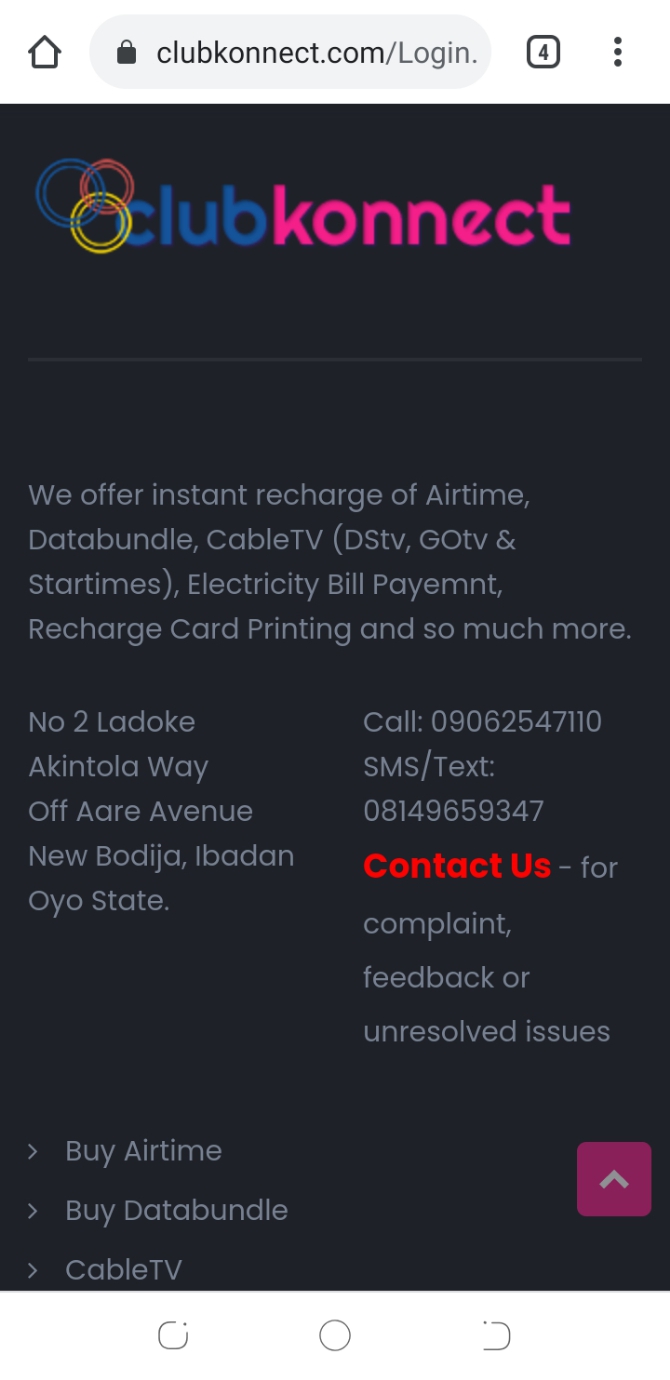The height and width of the screenshot is (1380, 670).
Task: Open the red Contact Us link
Action: pos(457,866)
